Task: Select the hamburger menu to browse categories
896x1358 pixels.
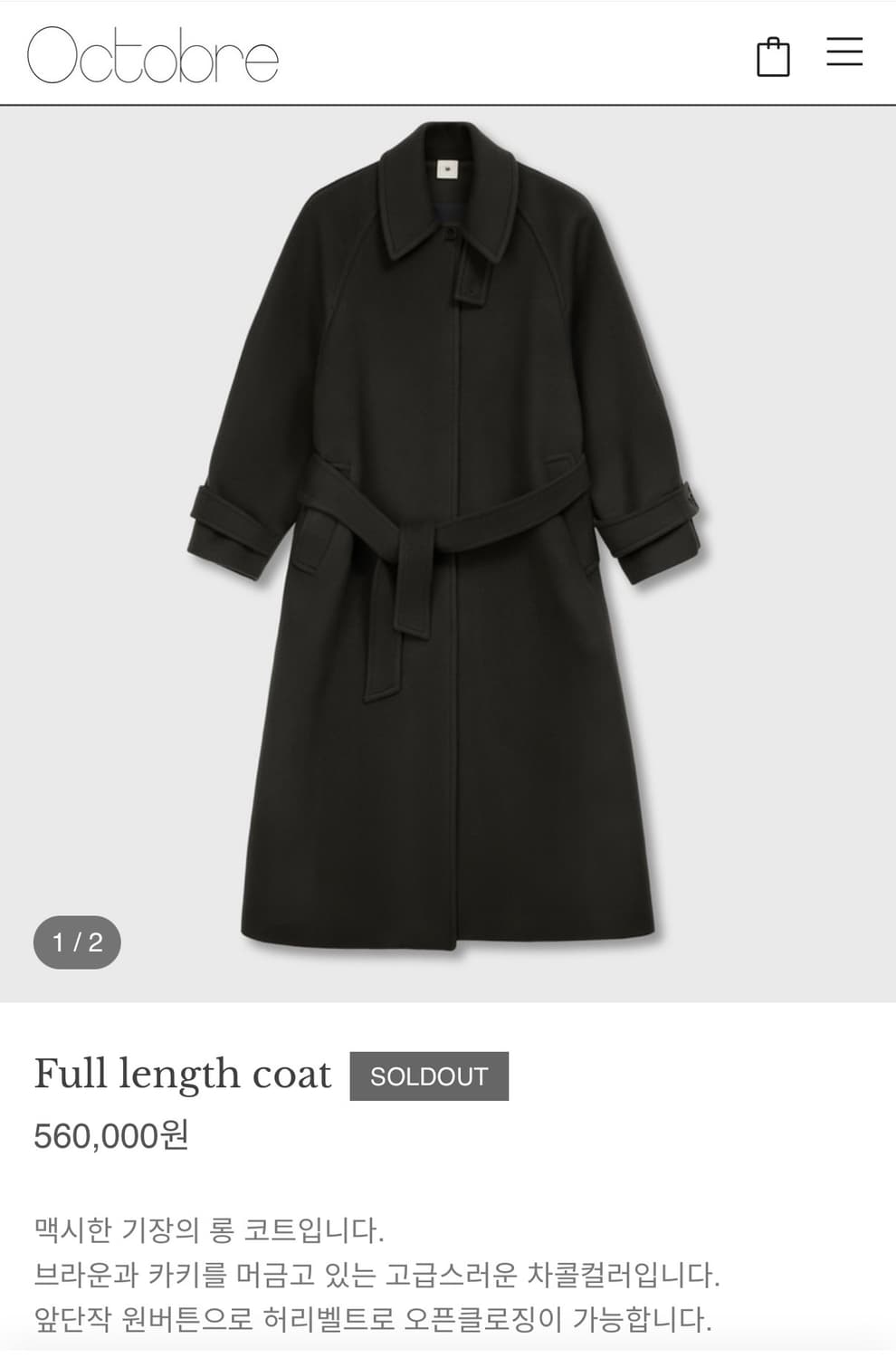Action: click(x=844, y=53)
